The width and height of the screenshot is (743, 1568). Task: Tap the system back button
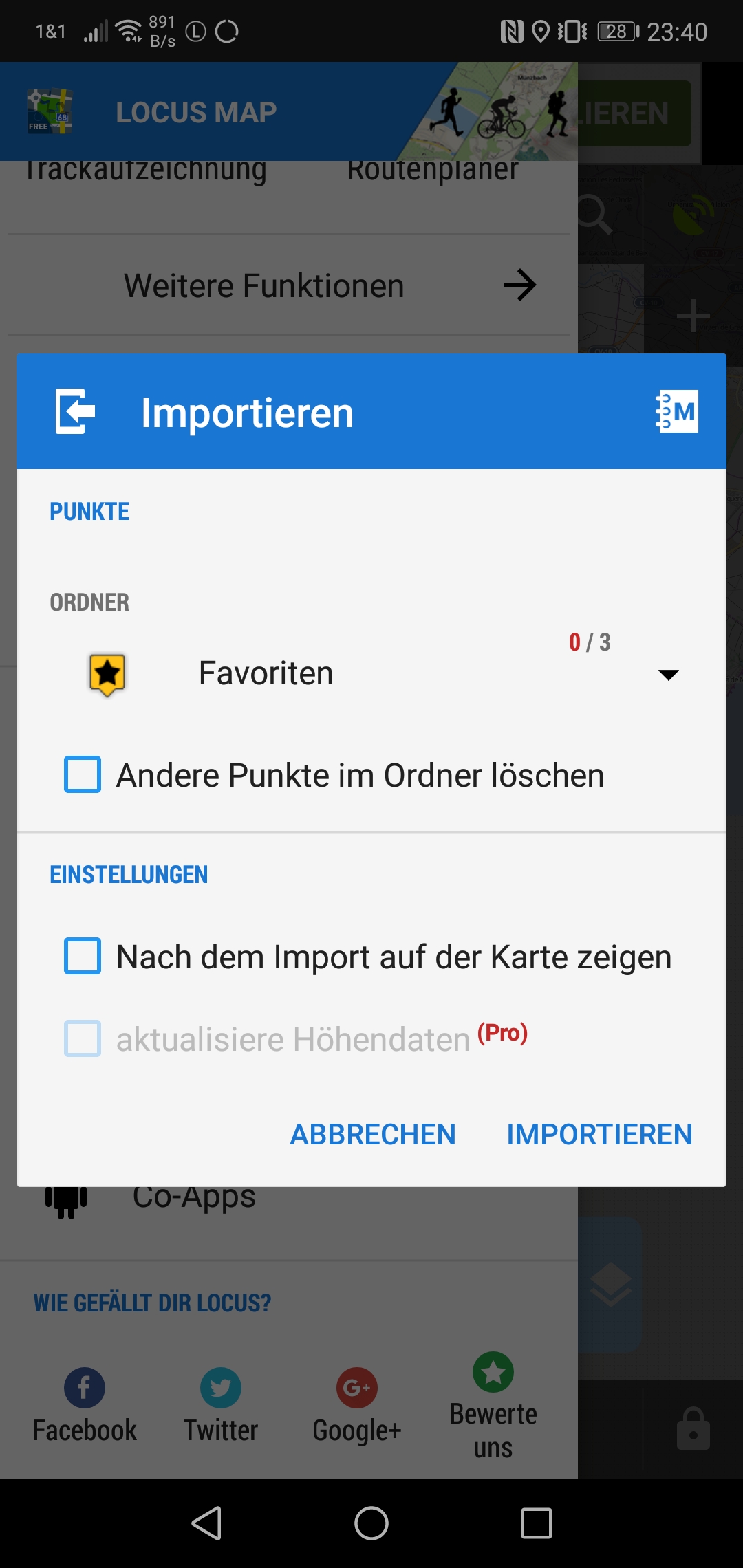point(206,1523)
